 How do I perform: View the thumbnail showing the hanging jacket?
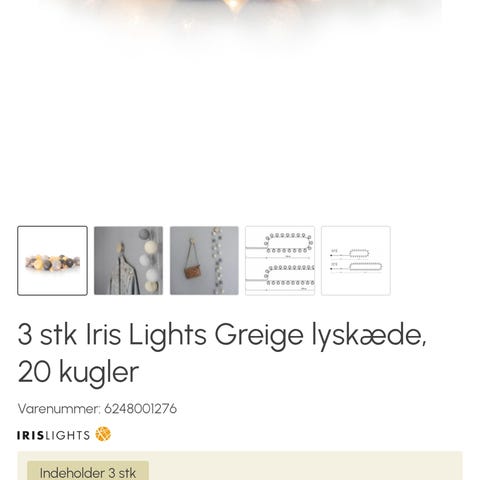point(128,261)
